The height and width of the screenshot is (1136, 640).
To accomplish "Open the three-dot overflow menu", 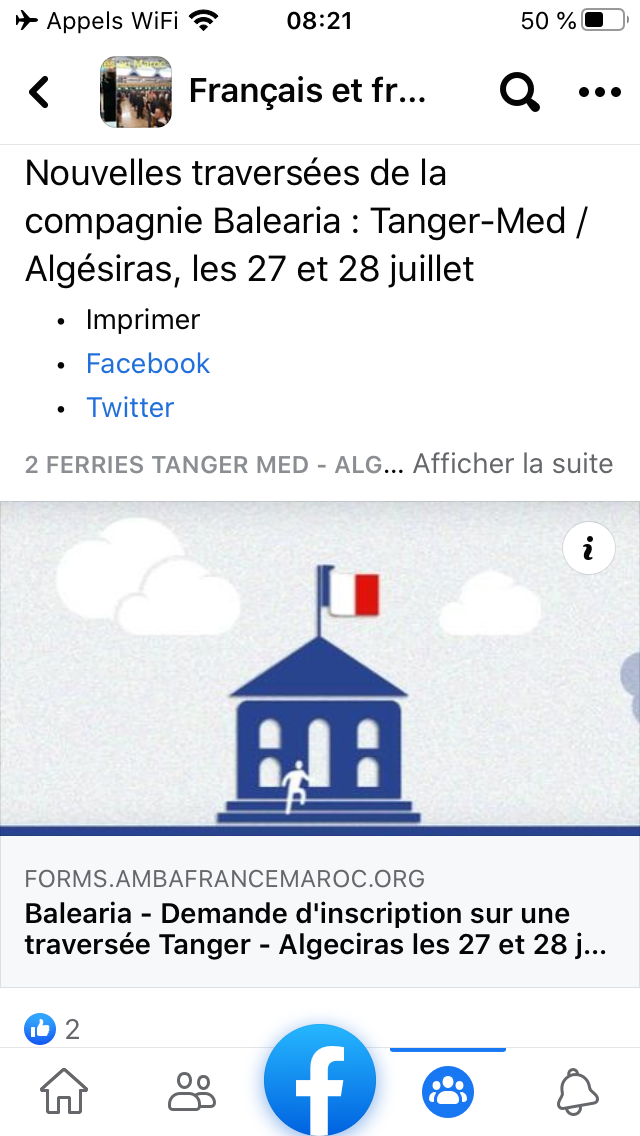I will click(x=600, y=92).
